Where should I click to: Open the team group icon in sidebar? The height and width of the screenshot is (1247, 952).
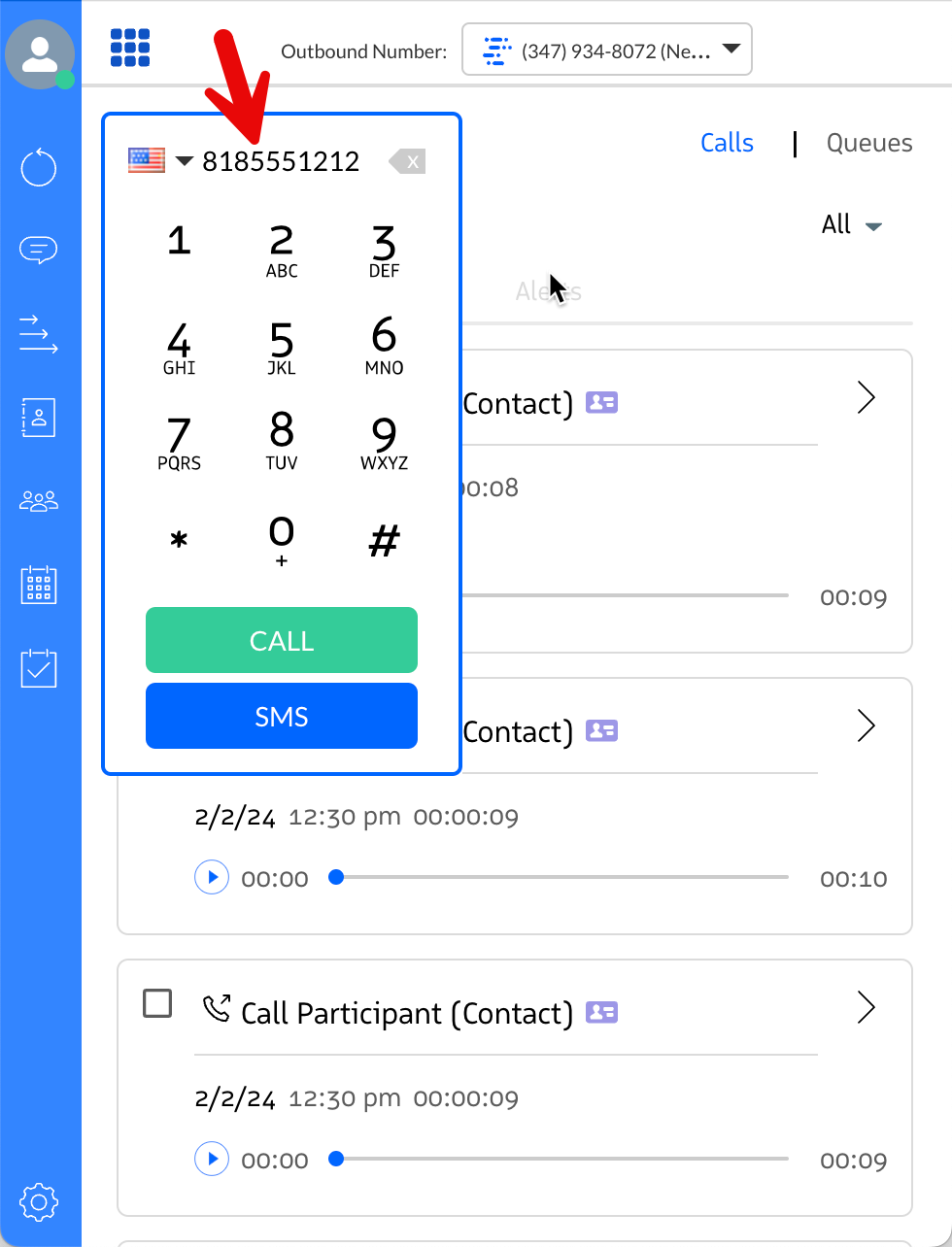tap(39, 501)
